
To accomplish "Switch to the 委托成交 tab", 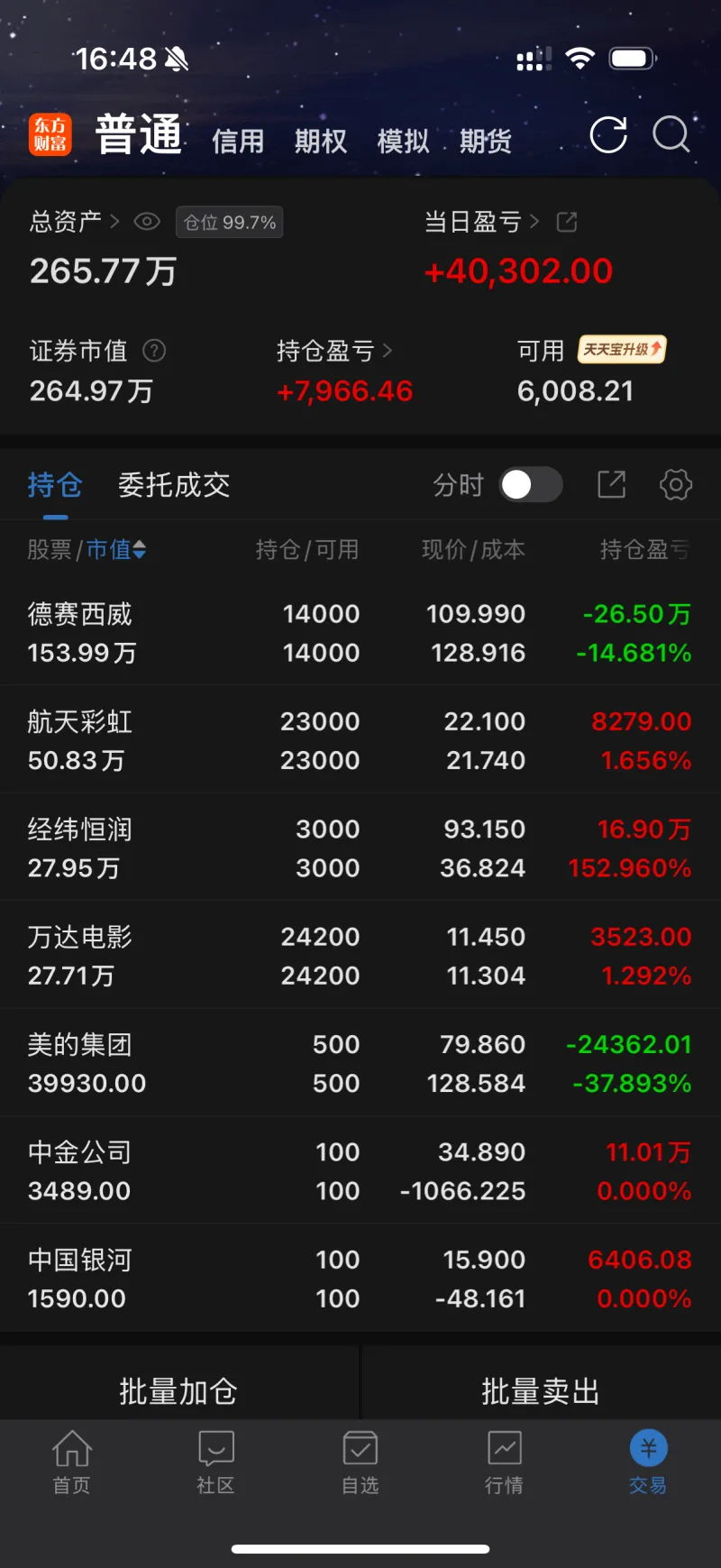I will tap(174, 485).
